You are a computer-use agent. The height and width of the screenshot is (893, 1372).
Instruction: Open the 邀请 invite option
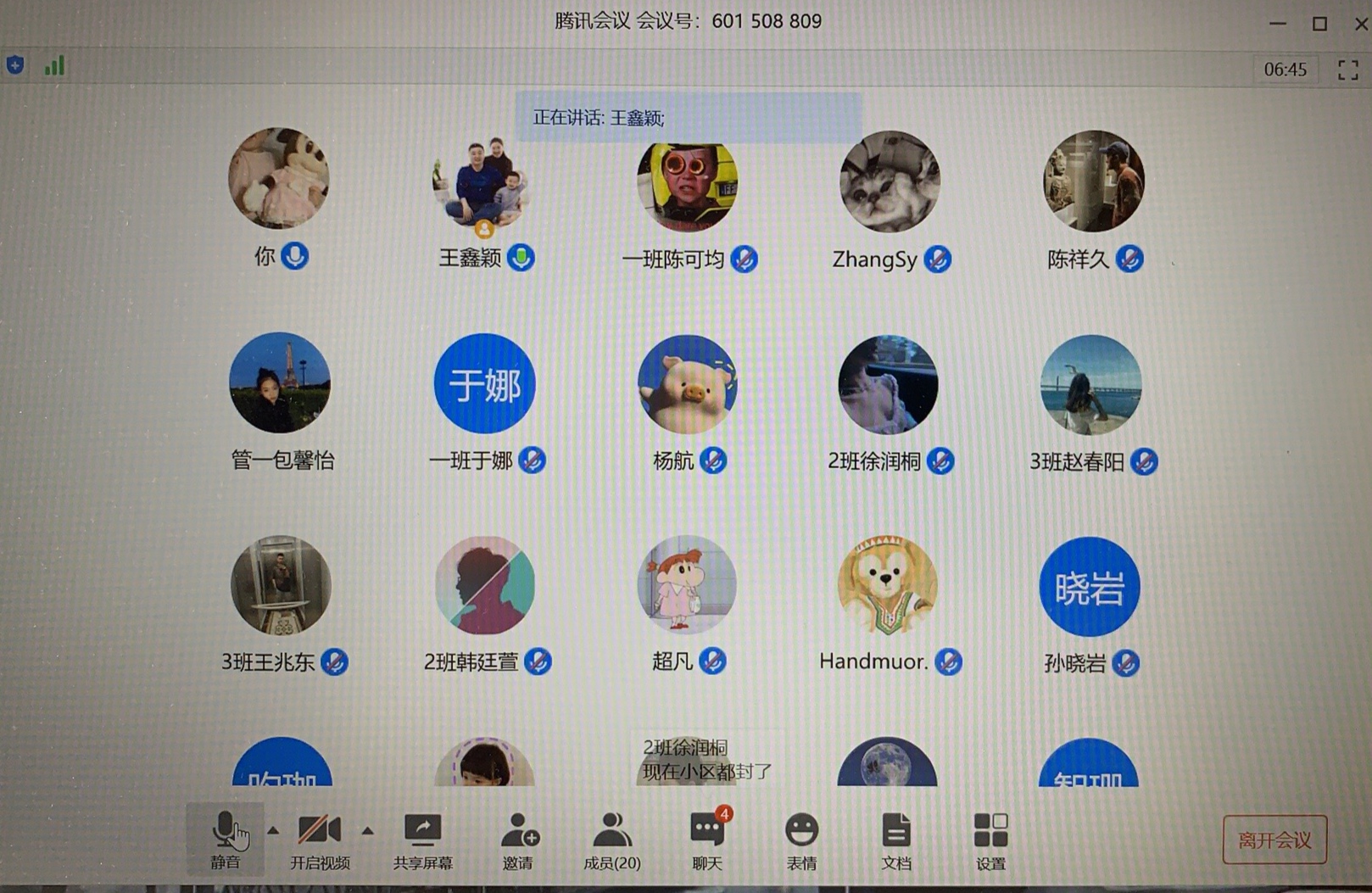pos(518,839)
